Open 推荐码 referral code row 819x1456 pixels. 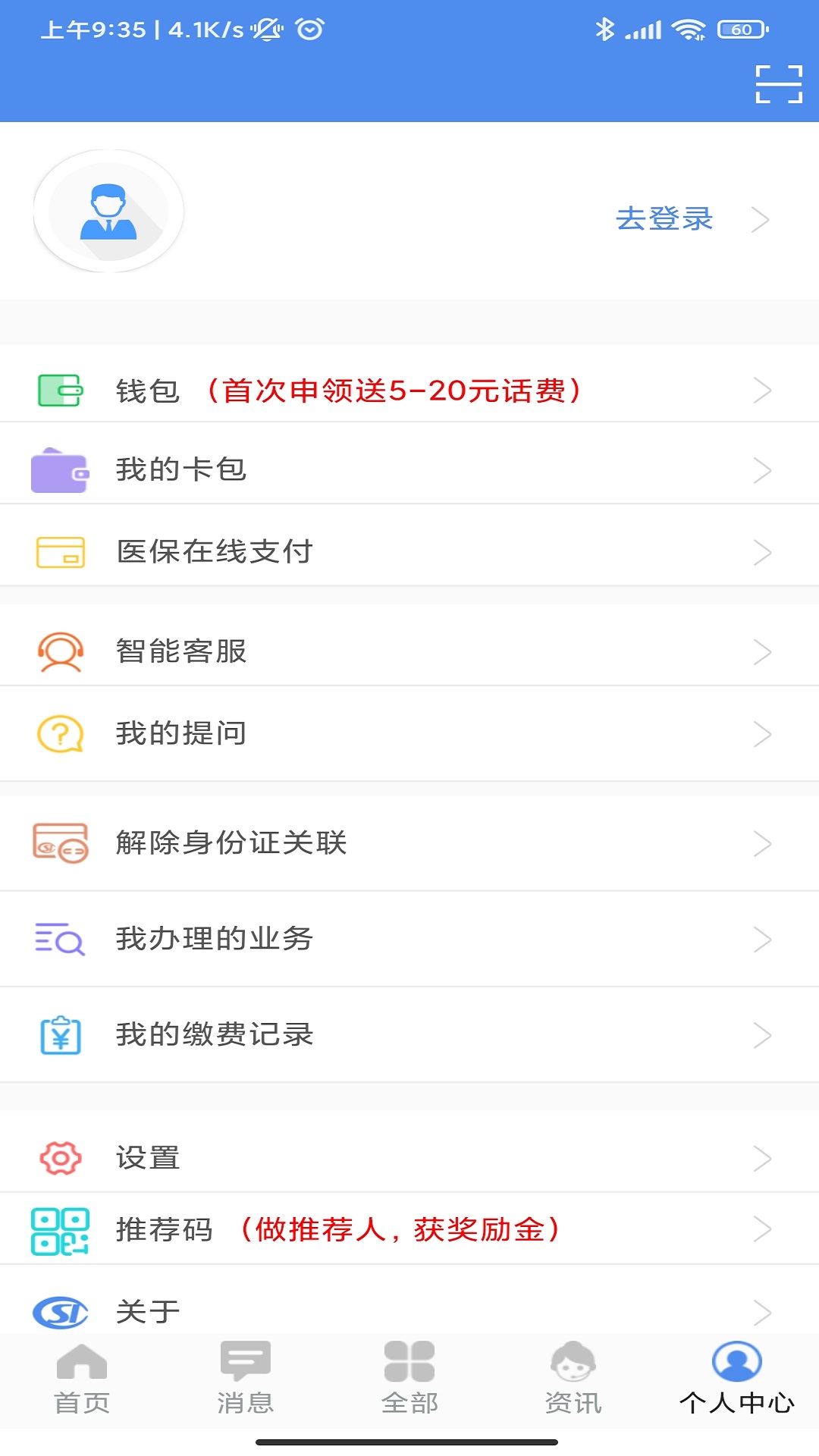(409, 1229)
